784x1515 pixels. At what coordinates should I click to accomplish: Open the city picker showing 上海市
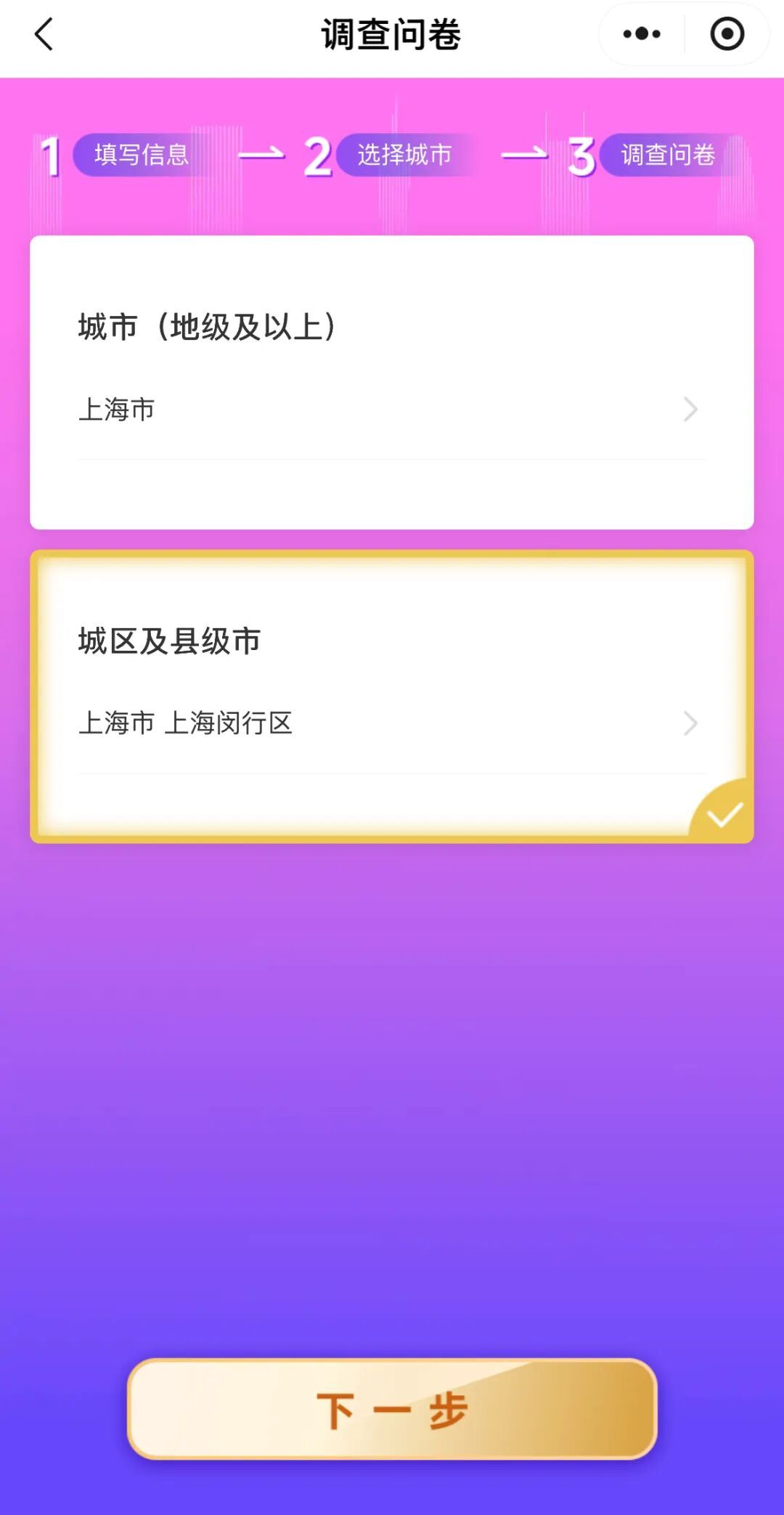(391, 410)
